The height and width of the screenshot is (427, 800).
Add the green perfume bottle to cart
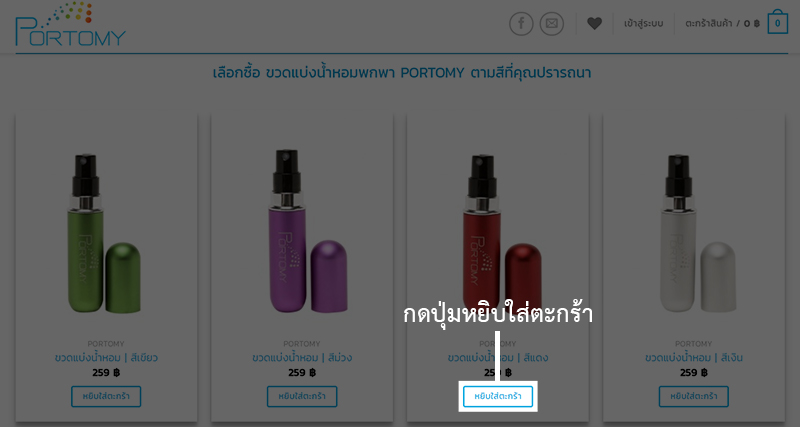pos(106,397)
